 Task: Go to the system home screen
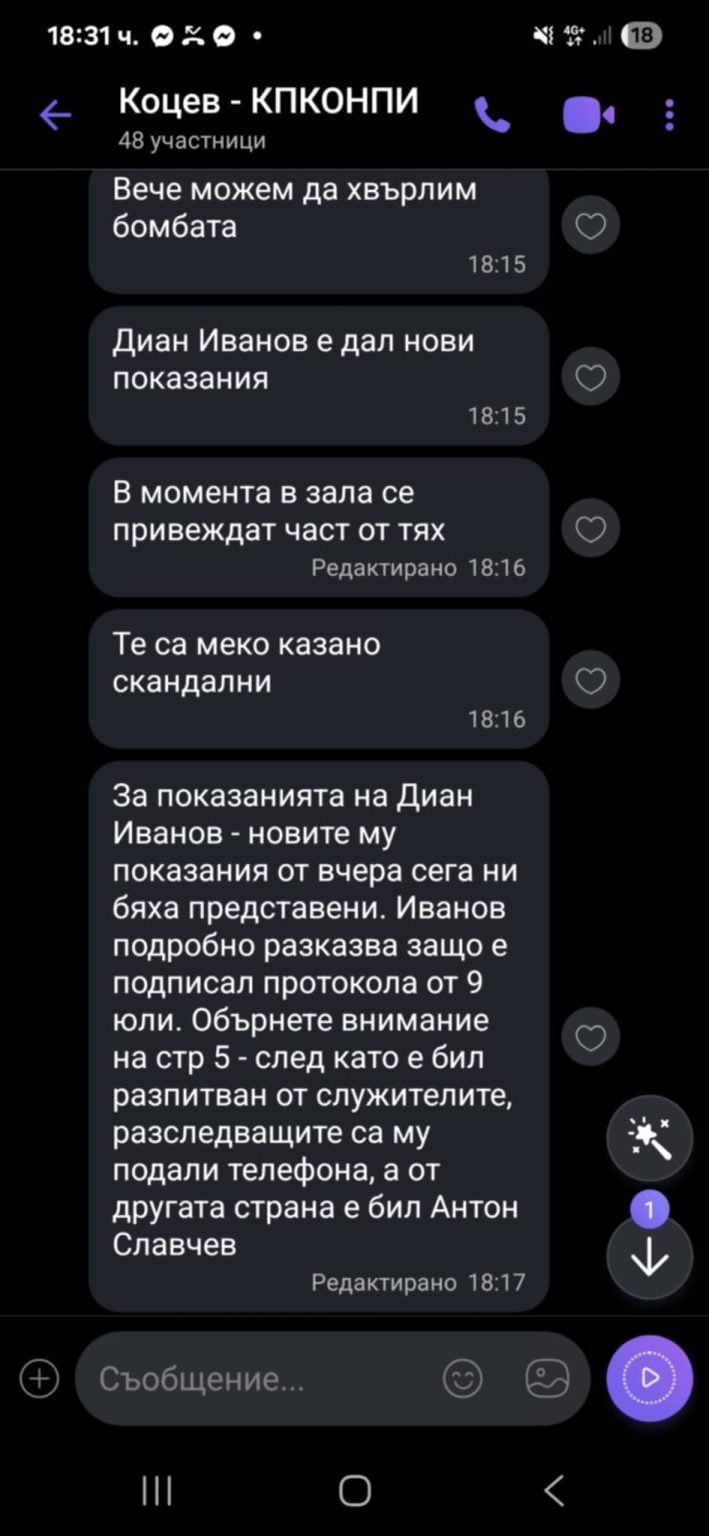[355, 1490]
